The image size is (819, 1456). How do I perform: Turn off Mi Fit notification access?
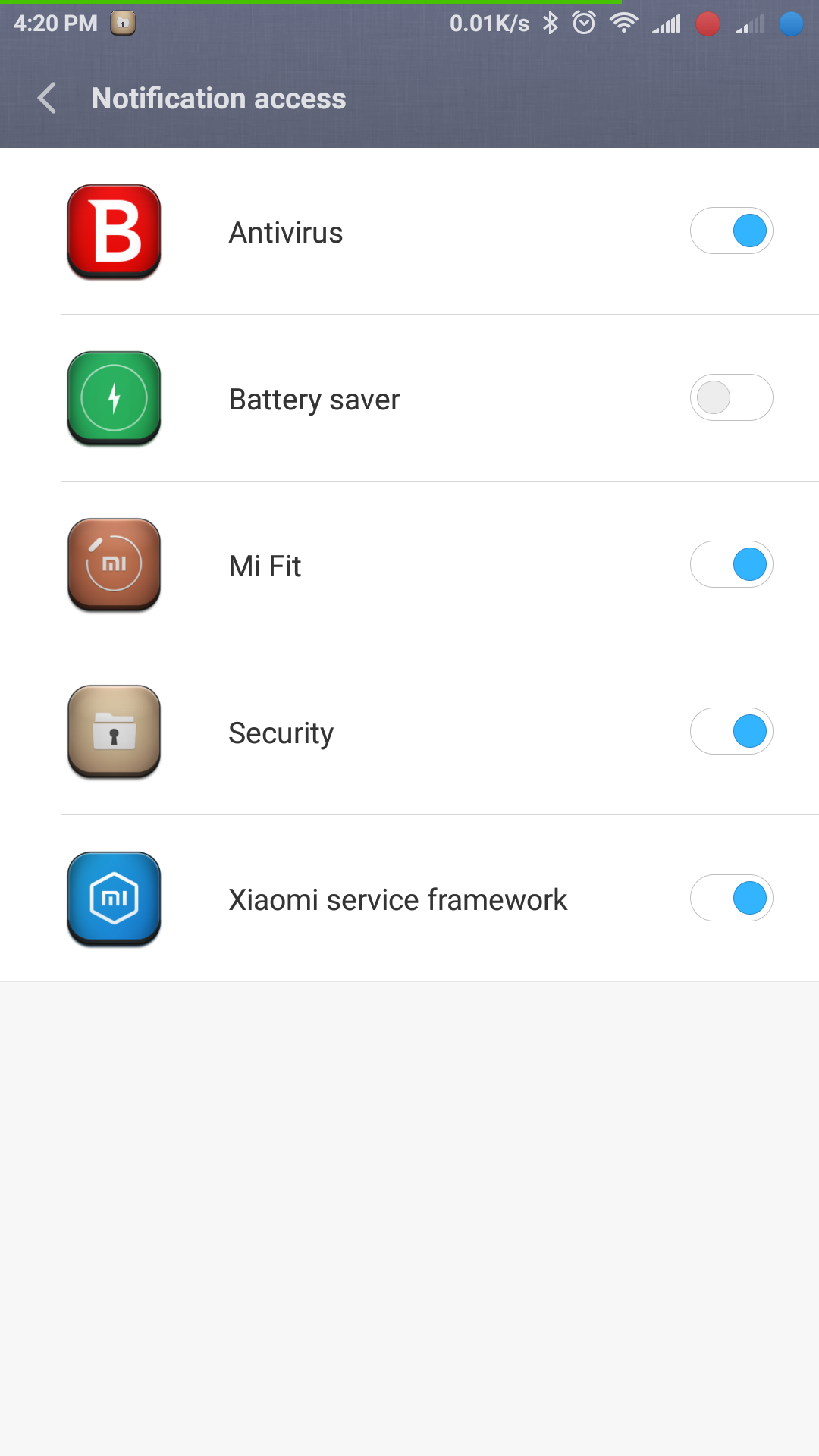pyautogui.click(x=731, y=564)
